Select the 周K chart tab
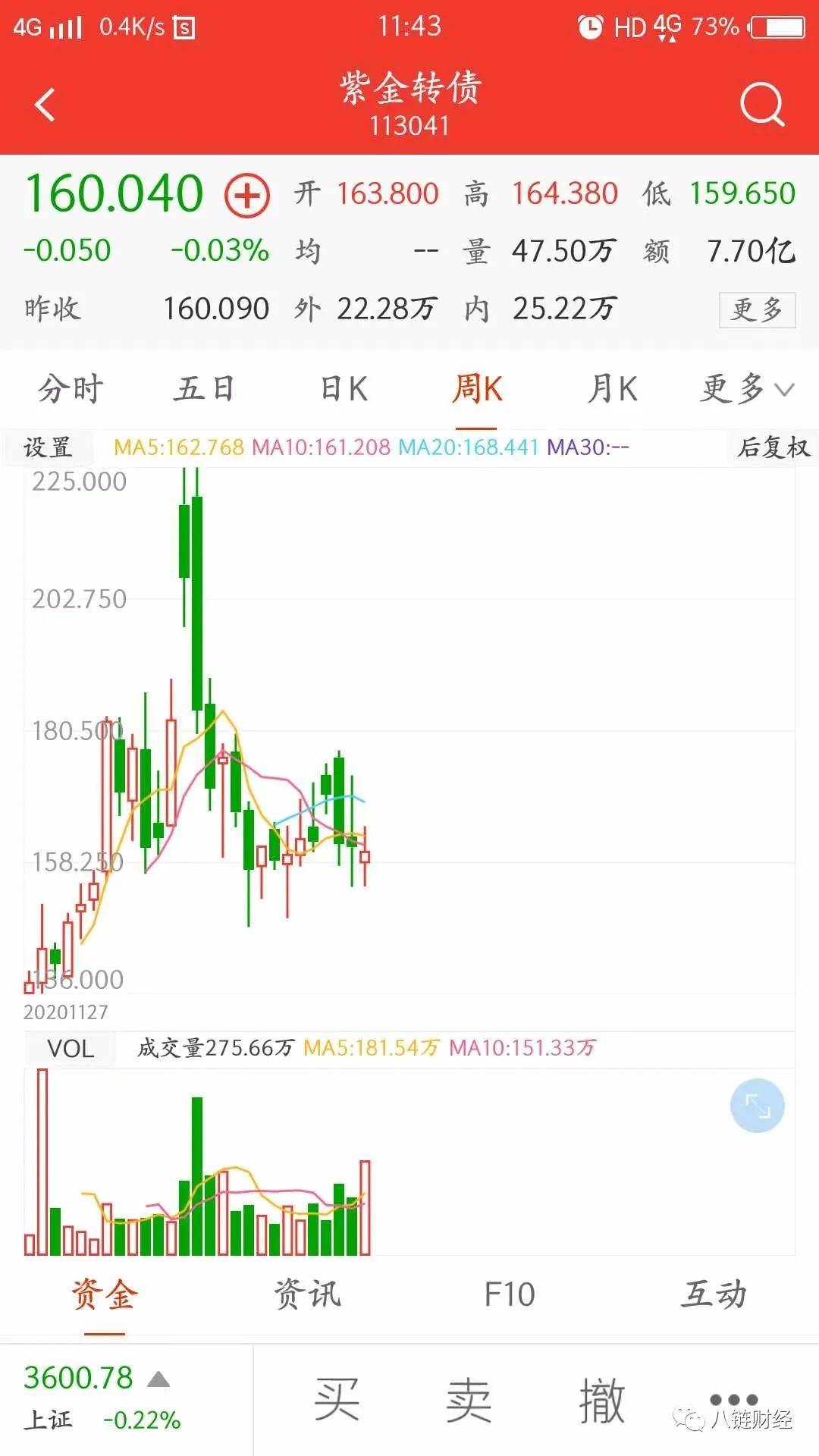Screen dimensions: 819x1456 pos(477,390)
